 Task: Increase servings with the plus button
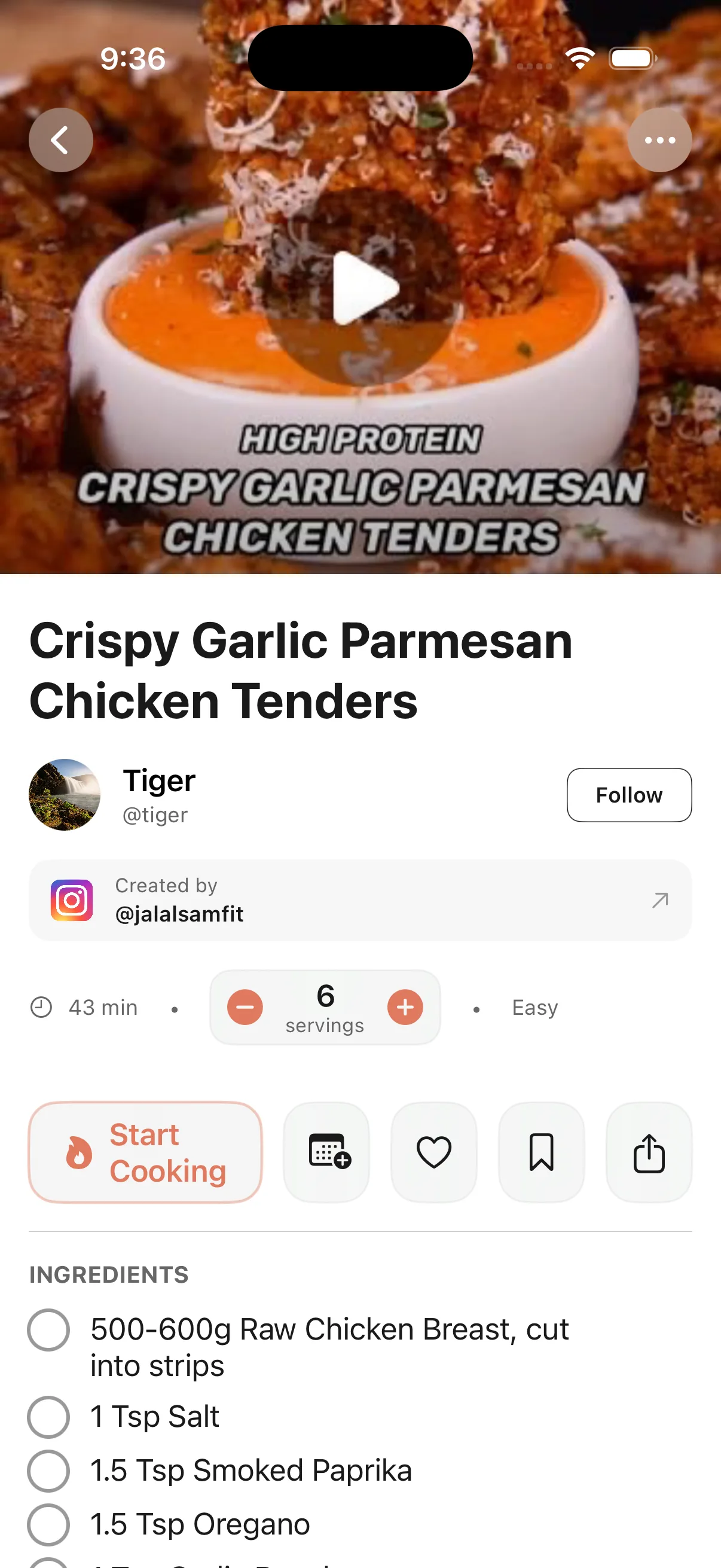coord(406,1008)
